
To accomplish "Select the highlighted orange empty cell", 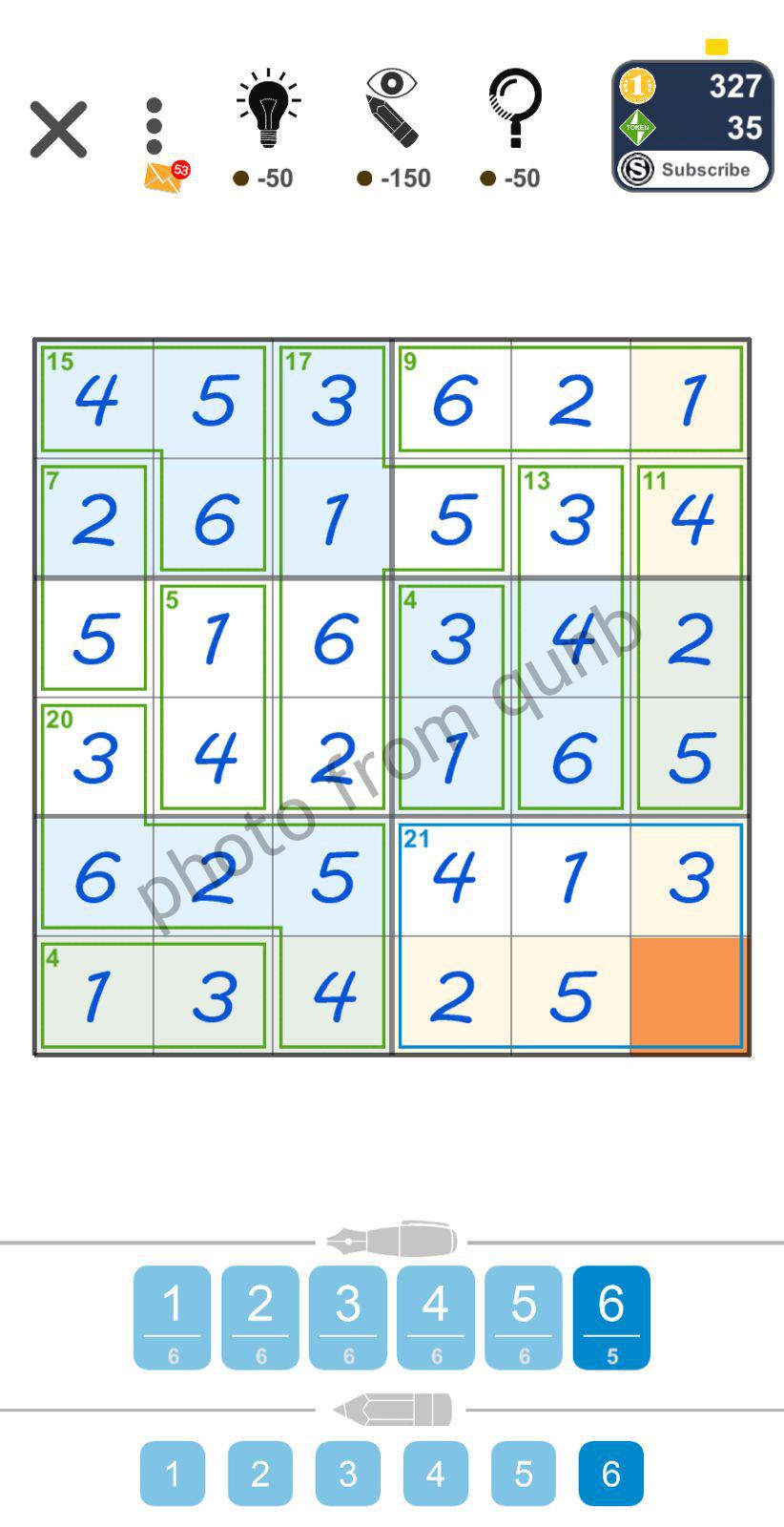I will [x=688, y=993].
